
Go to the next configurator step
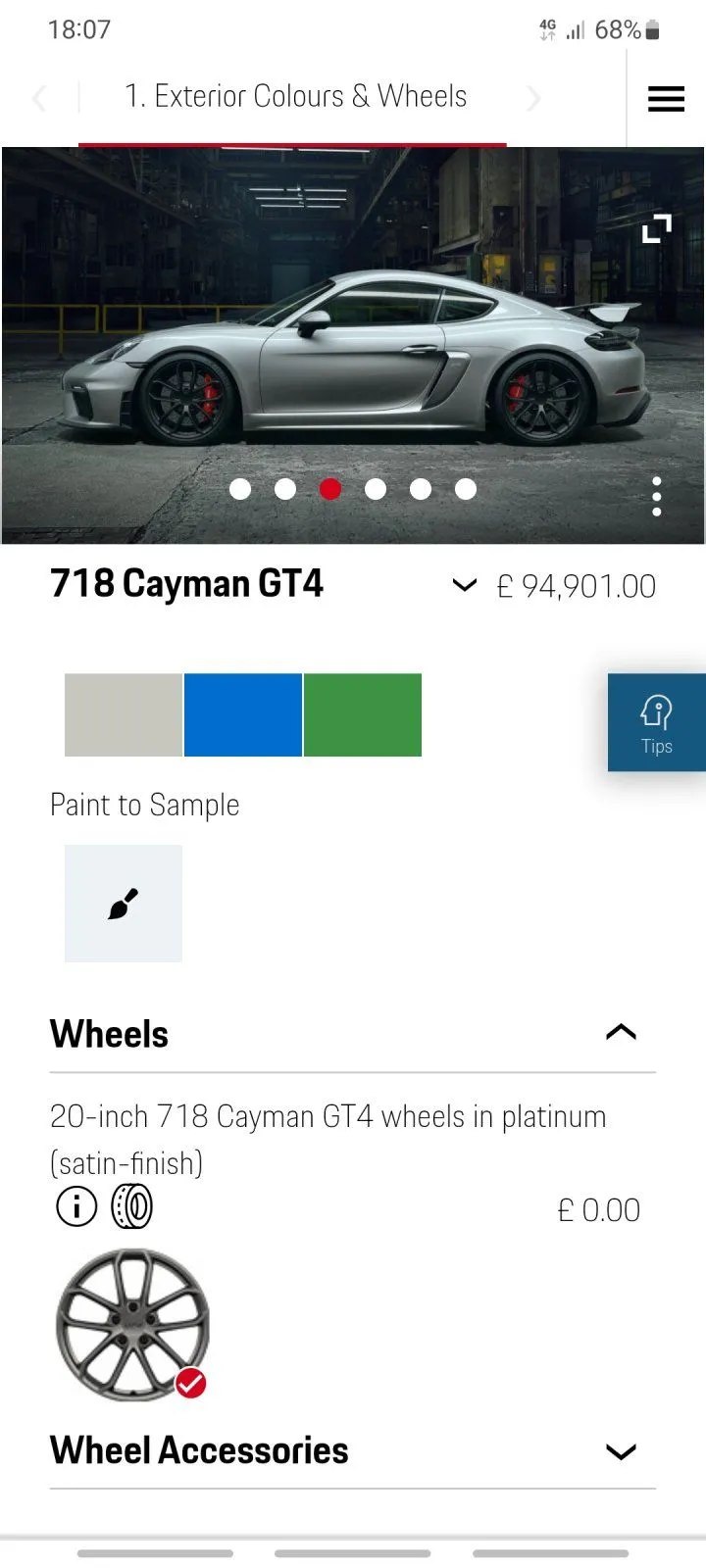click(533, 98)
